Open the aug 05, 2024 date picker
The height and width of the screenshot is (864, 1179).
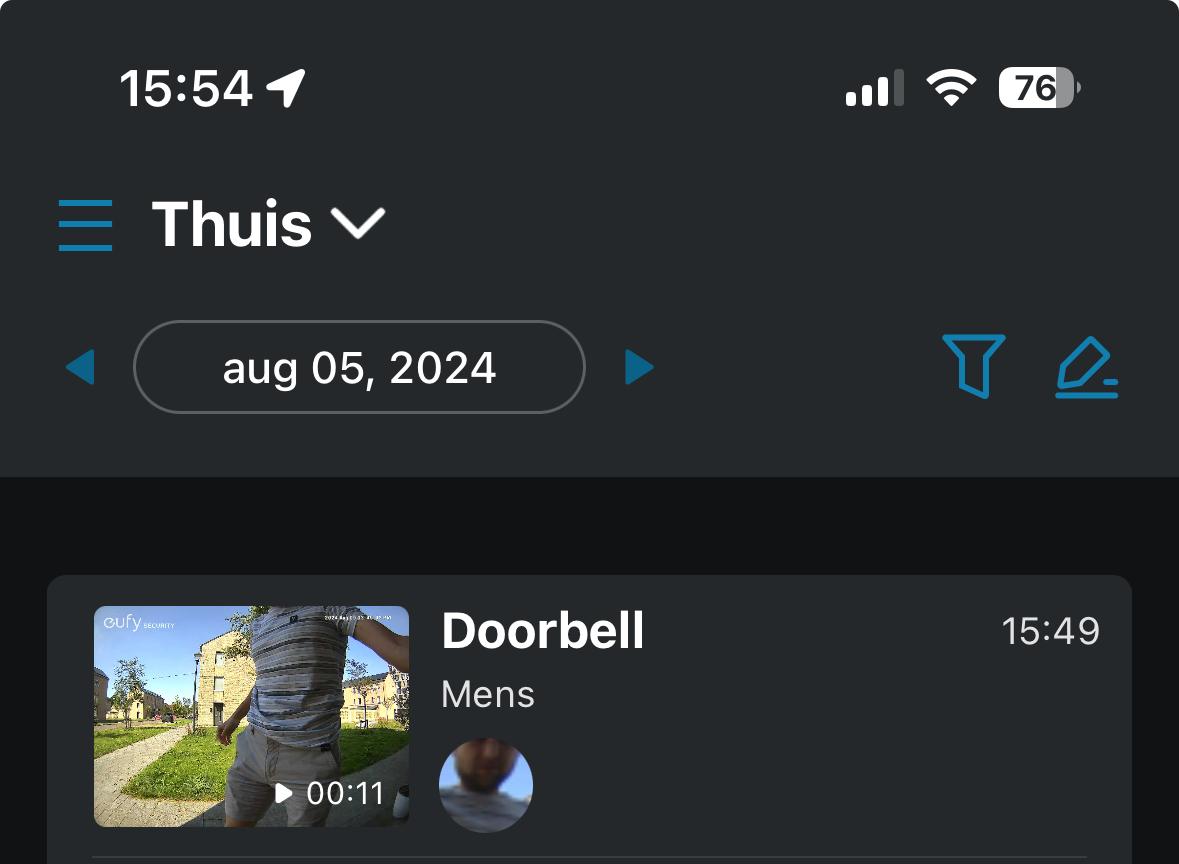pos(359,367)
